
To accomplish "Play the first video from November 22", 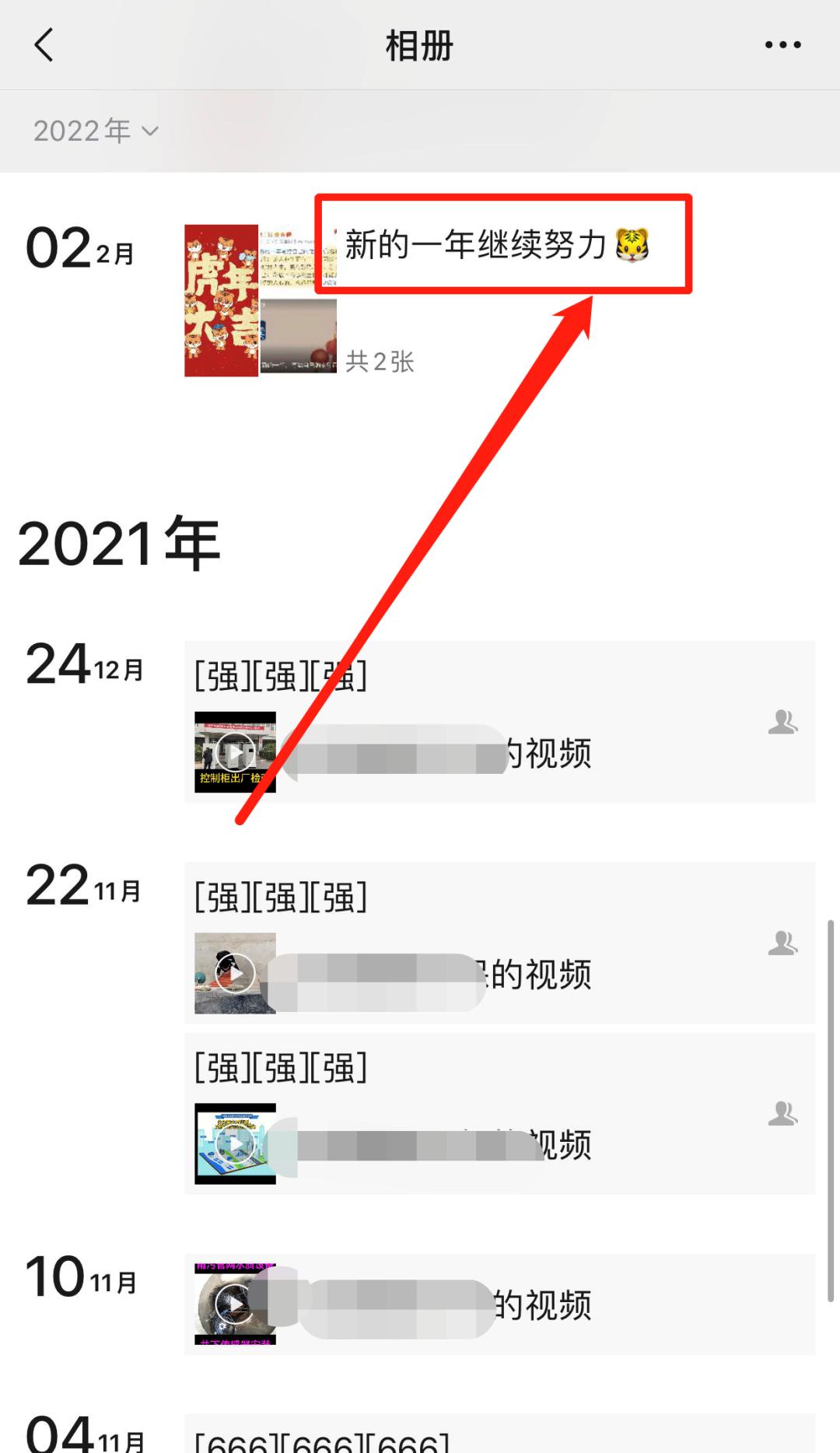I will tap(236, 974).
